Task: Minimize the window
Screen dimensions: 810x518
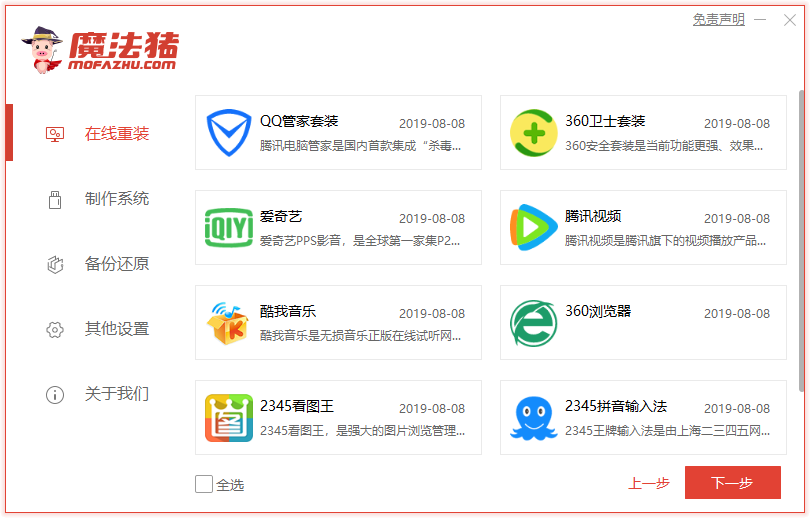Action: pos(762,19)
